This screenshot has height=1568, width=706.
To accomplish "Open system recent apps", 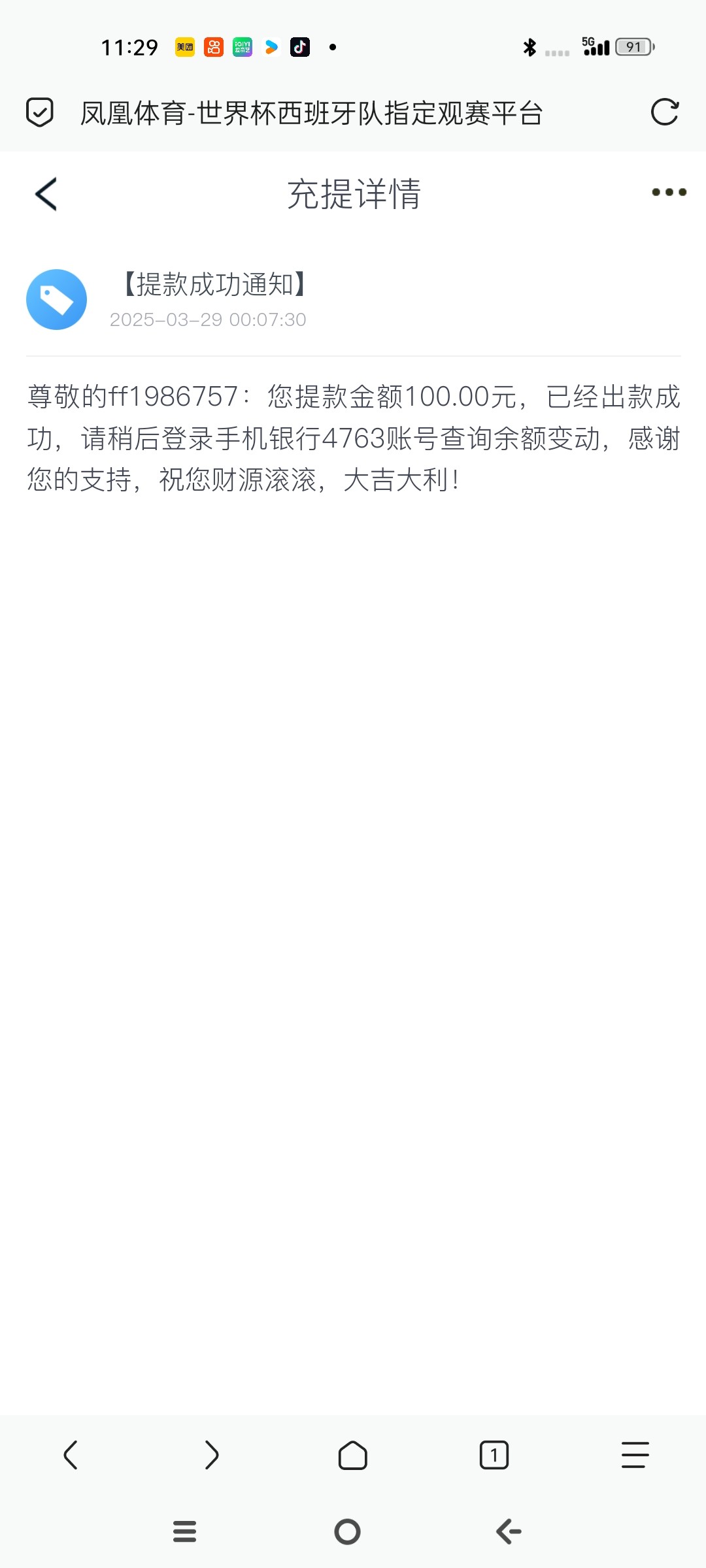I will (x=184, y=1531).
